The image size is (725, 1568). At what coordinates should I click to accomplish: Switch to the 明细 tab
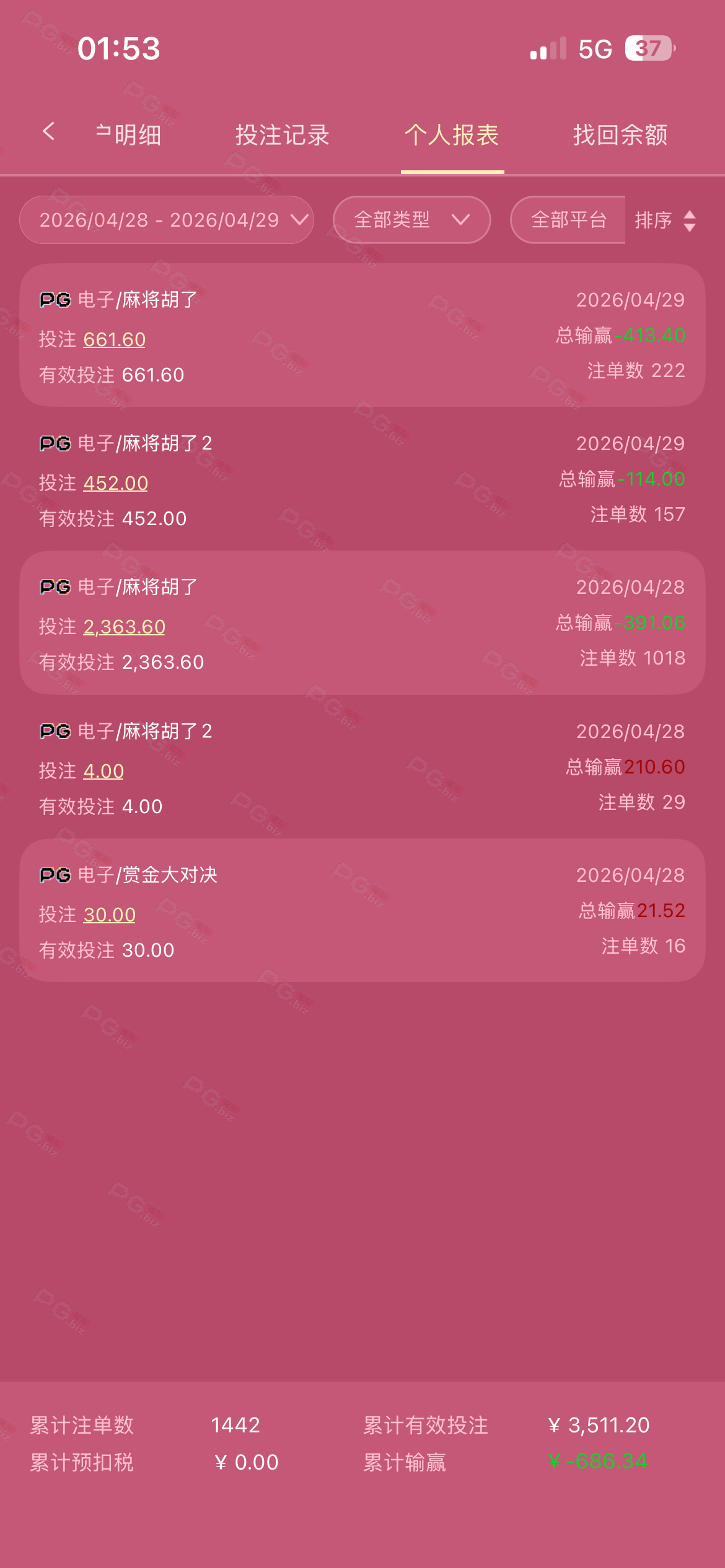130,135
